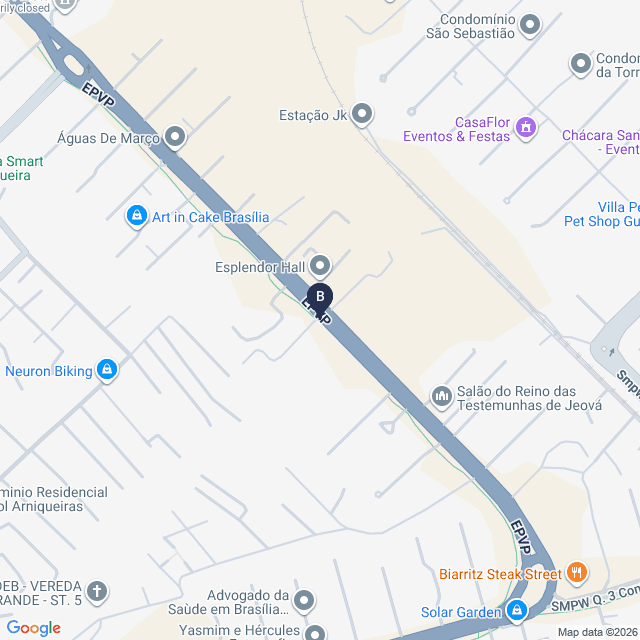Tap the destination marker B
The width and height of the screenshot is (640, 640).
tap(320, 299)
